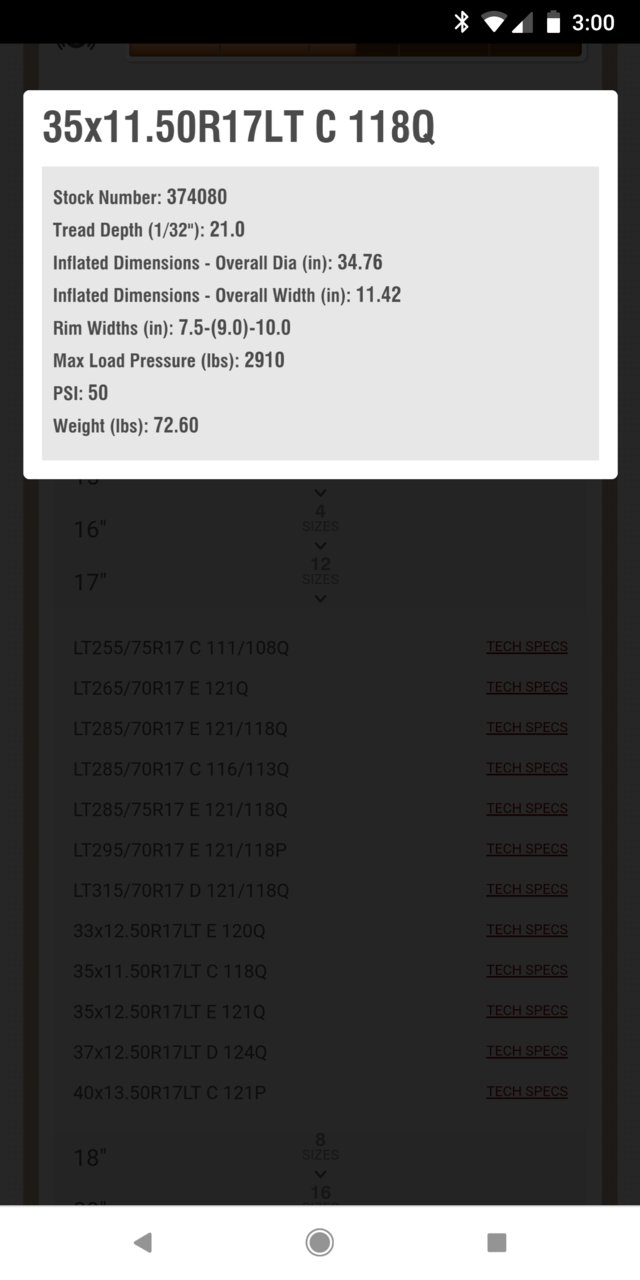This screenshot has width=640, height=1280.
Task: Open TECH SPECS for 37x12.50R17LT D 124Q
Action: pos(527,1051)
